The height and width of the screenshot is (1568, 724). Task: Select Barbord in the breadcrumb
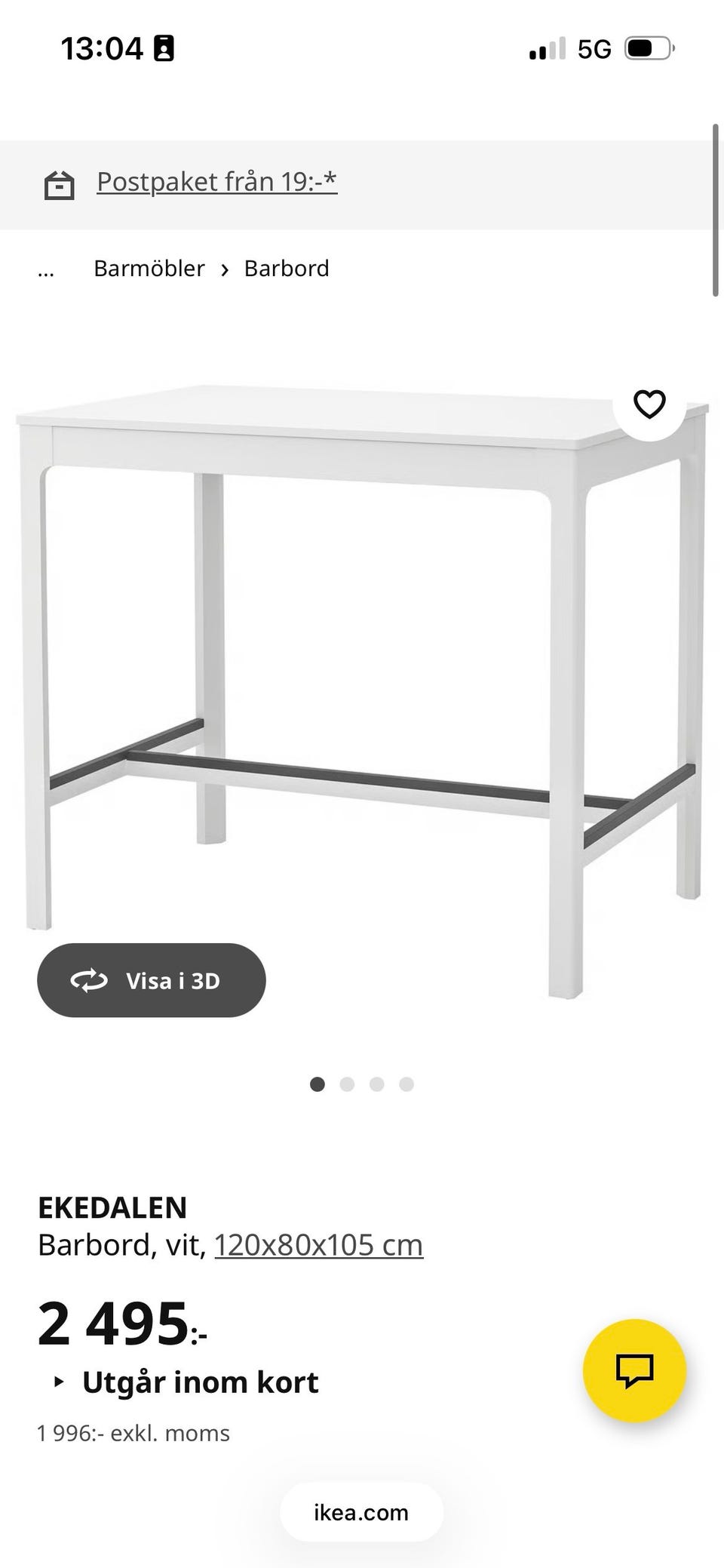pyautogui.click(x=286, y=269)
